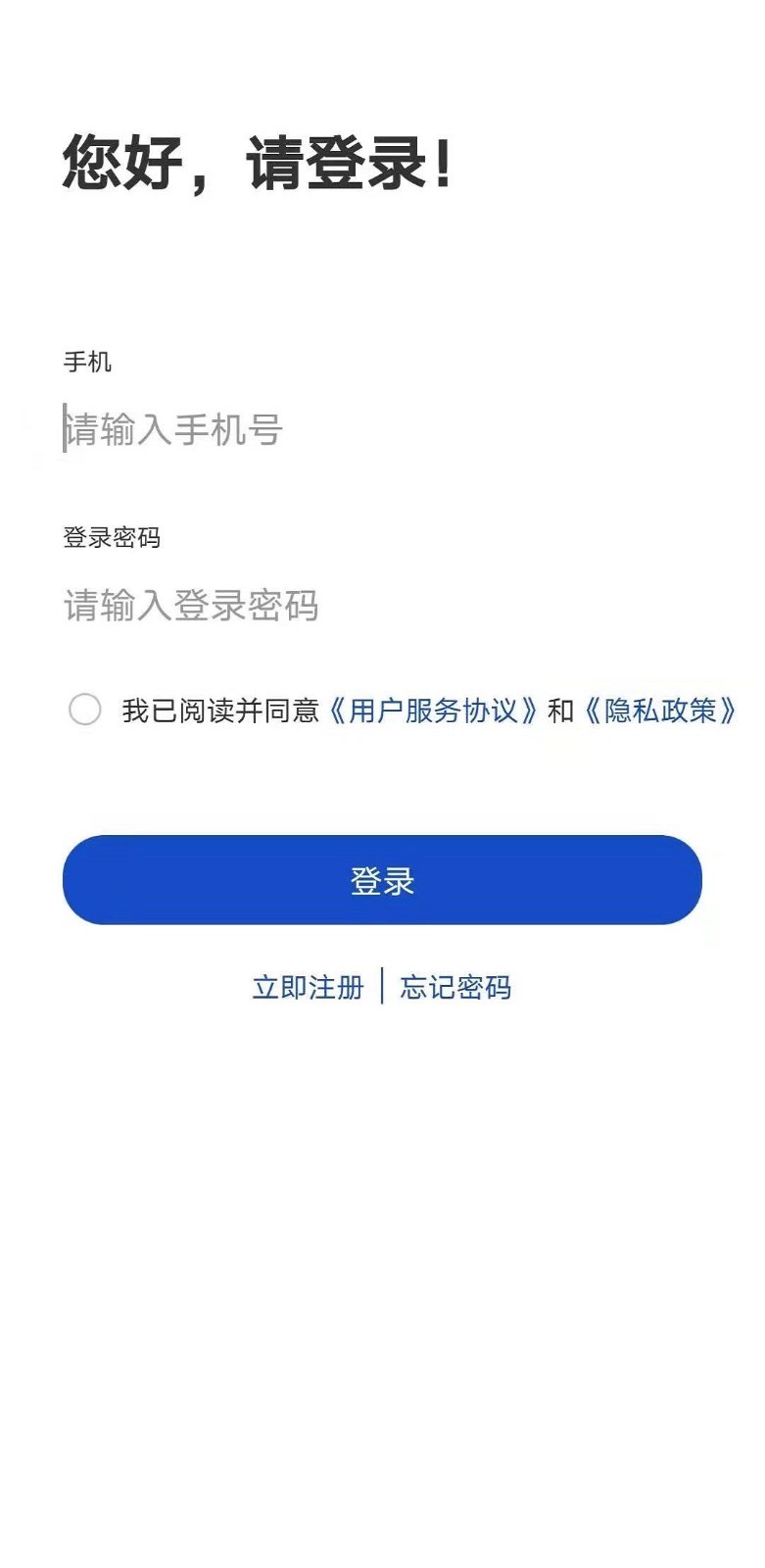
Task: View the 《隐私政策》 privacy policy
Action: click(660, 710)
